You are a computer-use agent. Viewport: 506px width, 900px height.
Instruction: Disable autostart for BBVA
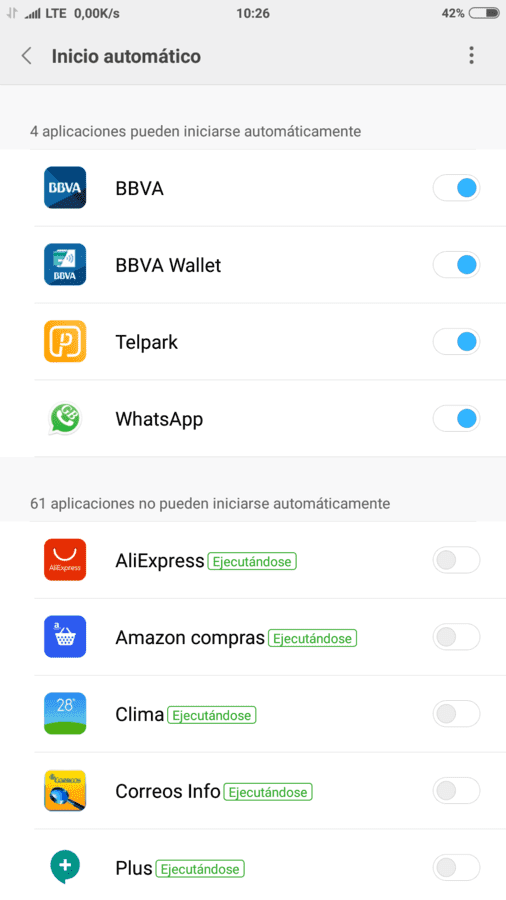(x=457, y=188)
